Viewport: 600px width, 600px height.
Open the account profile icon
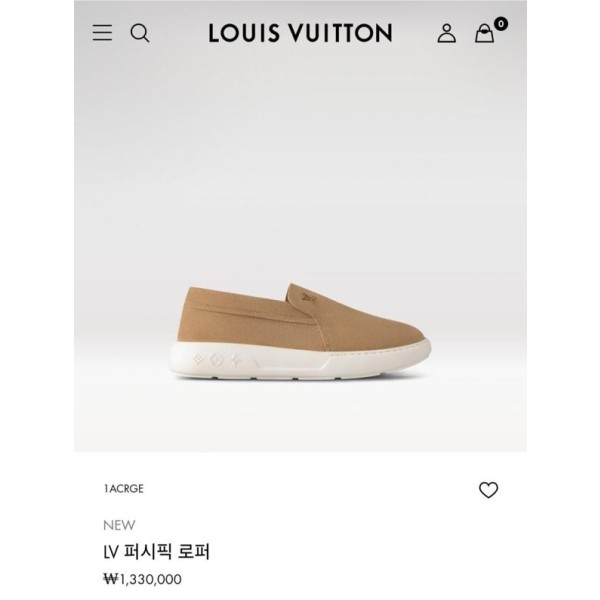(446, 33)
